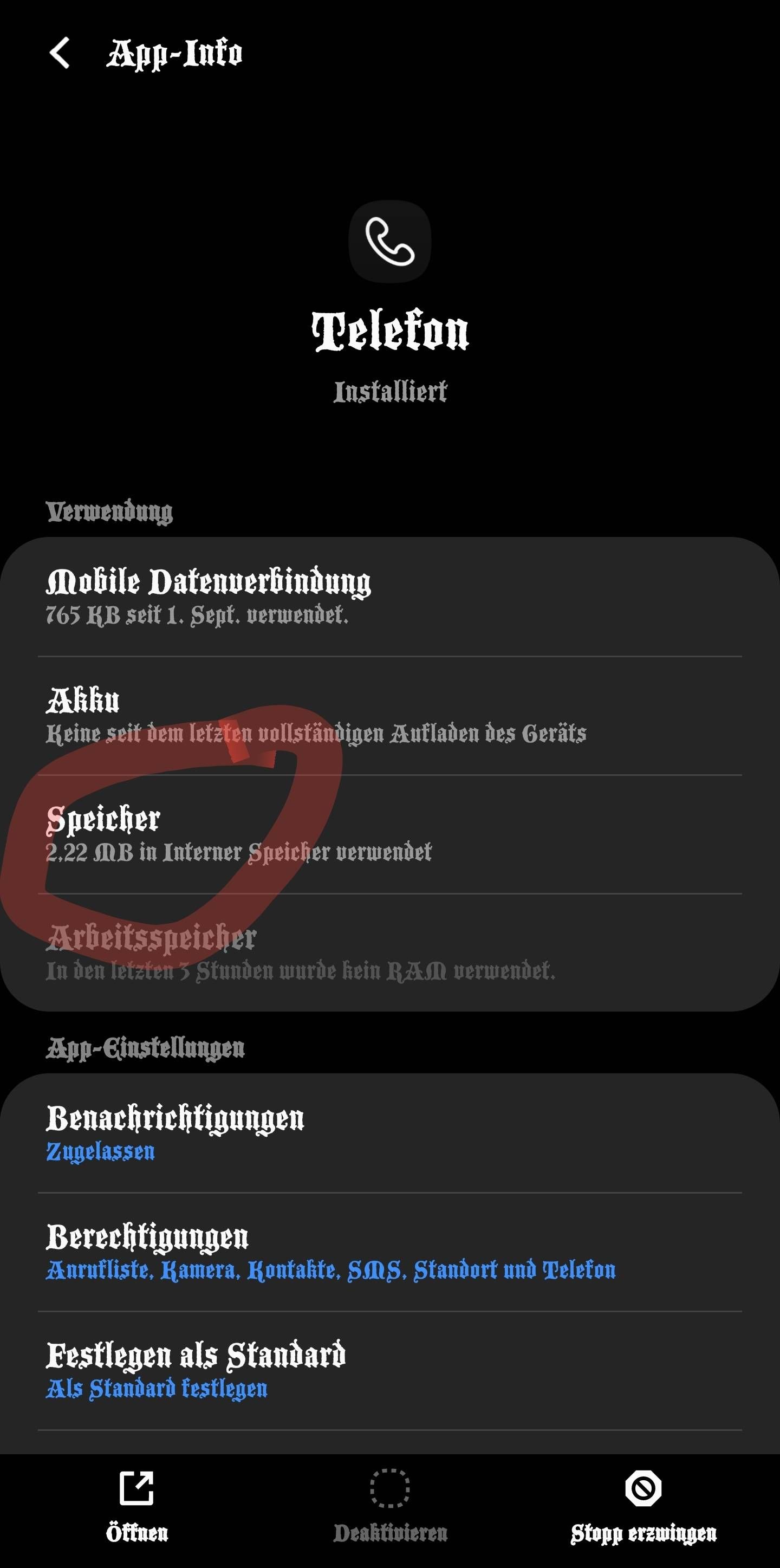Open Mobile Datenverbindung usage
780x1568 pixels.
click(389, 597)
